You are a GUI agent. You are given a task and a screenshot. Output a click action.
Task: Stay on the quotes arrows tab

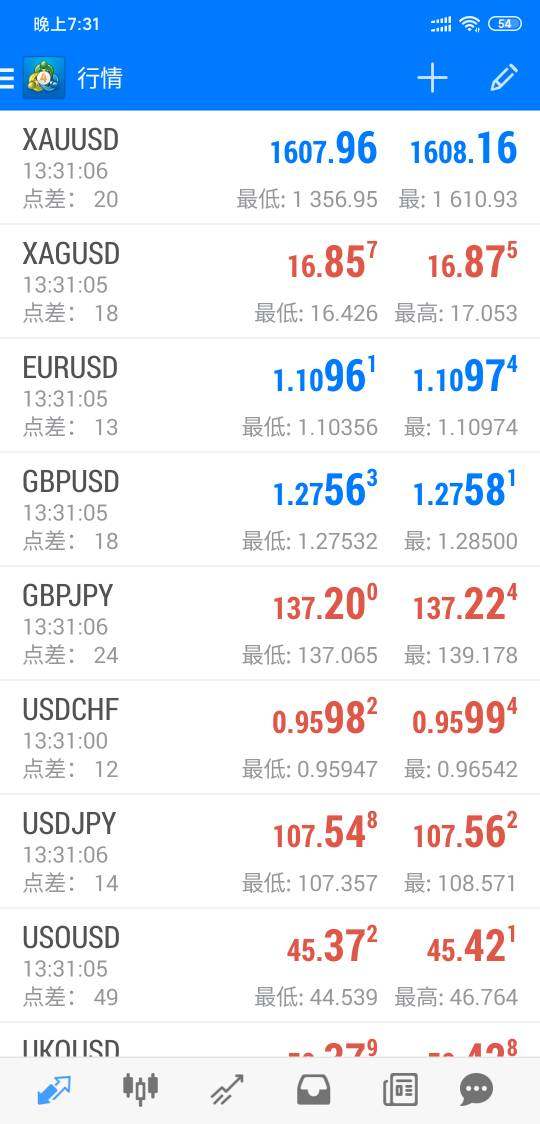coord(54,1090)
